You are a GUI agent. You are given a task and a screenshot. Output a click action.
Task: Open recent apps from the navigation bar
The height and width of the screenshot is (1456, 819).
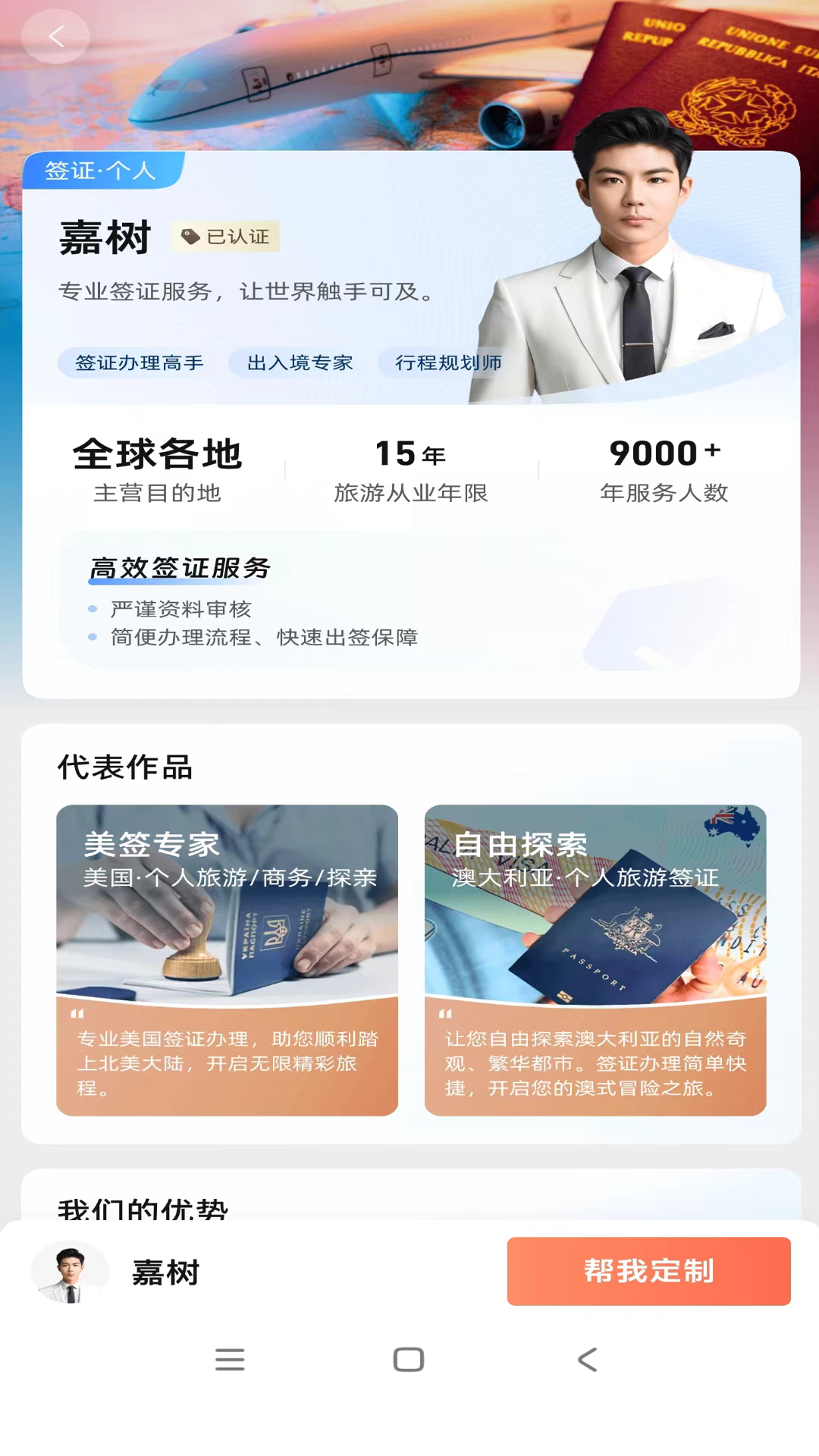[x=230, y=1360]
